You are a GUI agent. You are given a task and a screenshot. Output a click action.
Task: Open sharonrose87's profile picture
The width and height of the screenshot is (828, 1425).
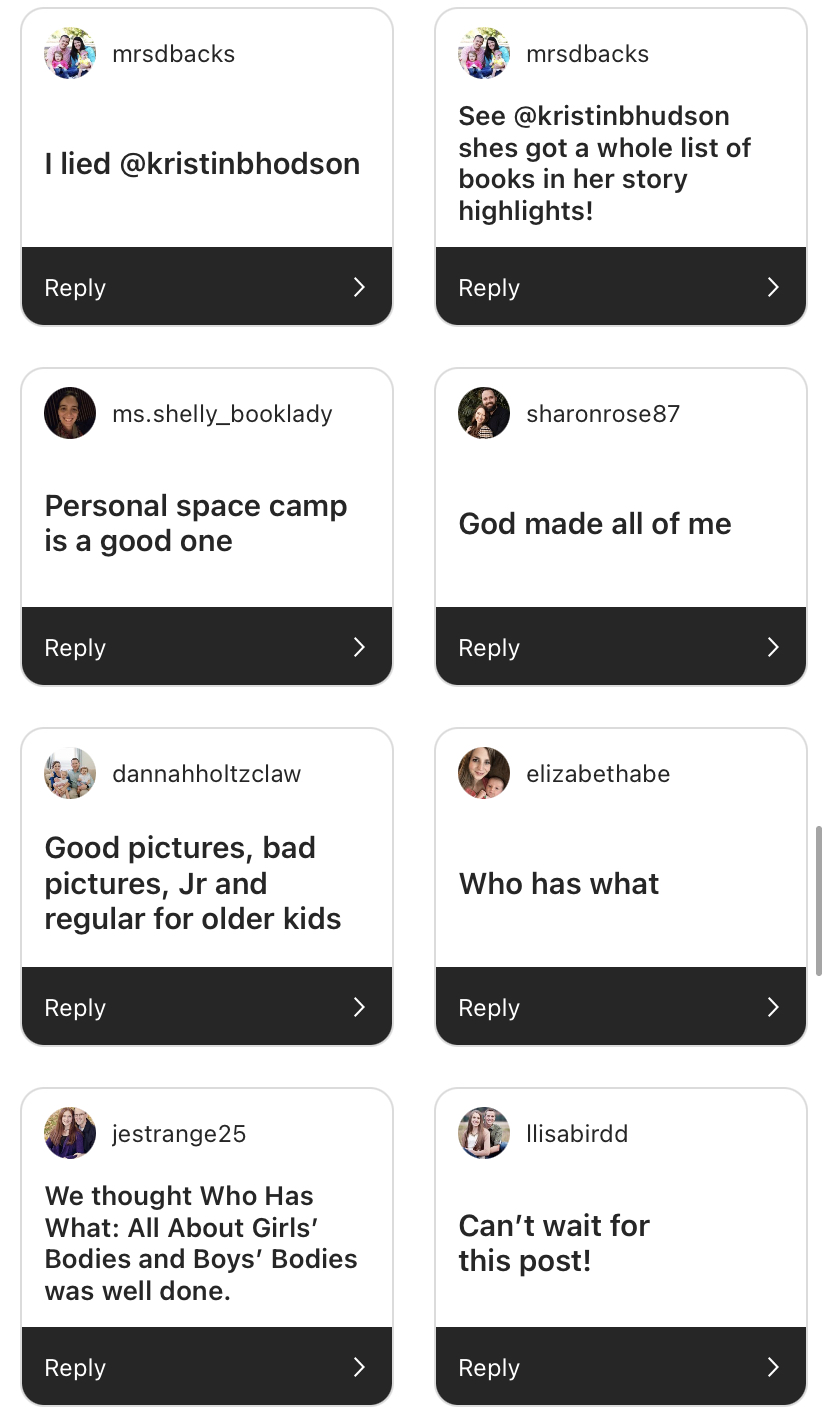point(484,413)
